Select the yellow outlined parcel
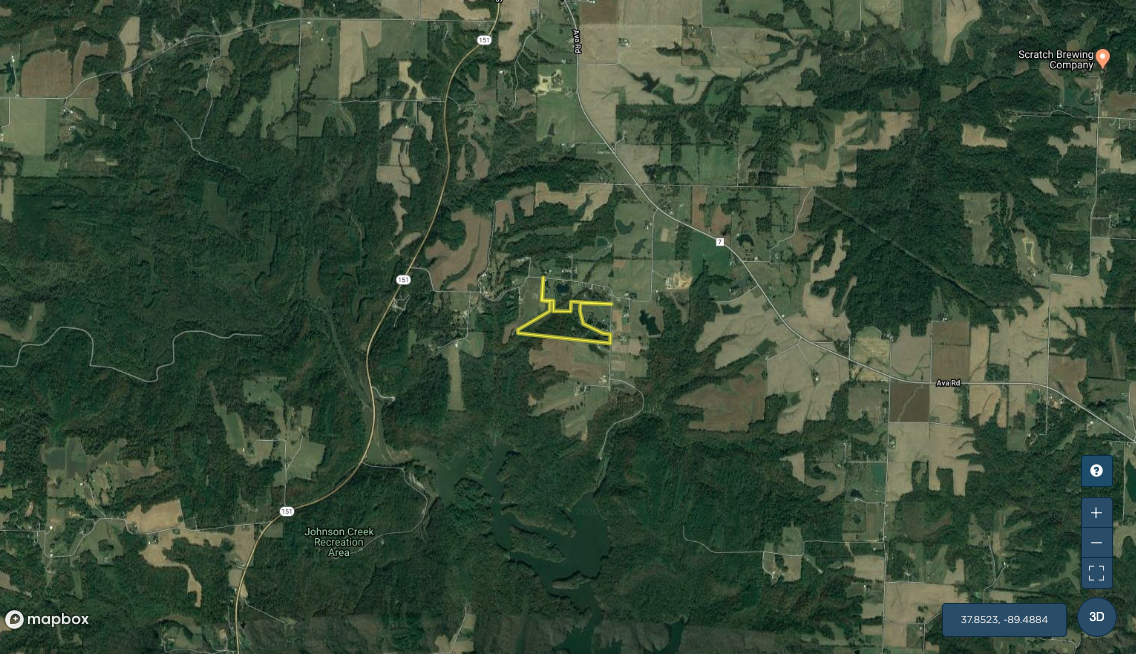 pos(558,325)
